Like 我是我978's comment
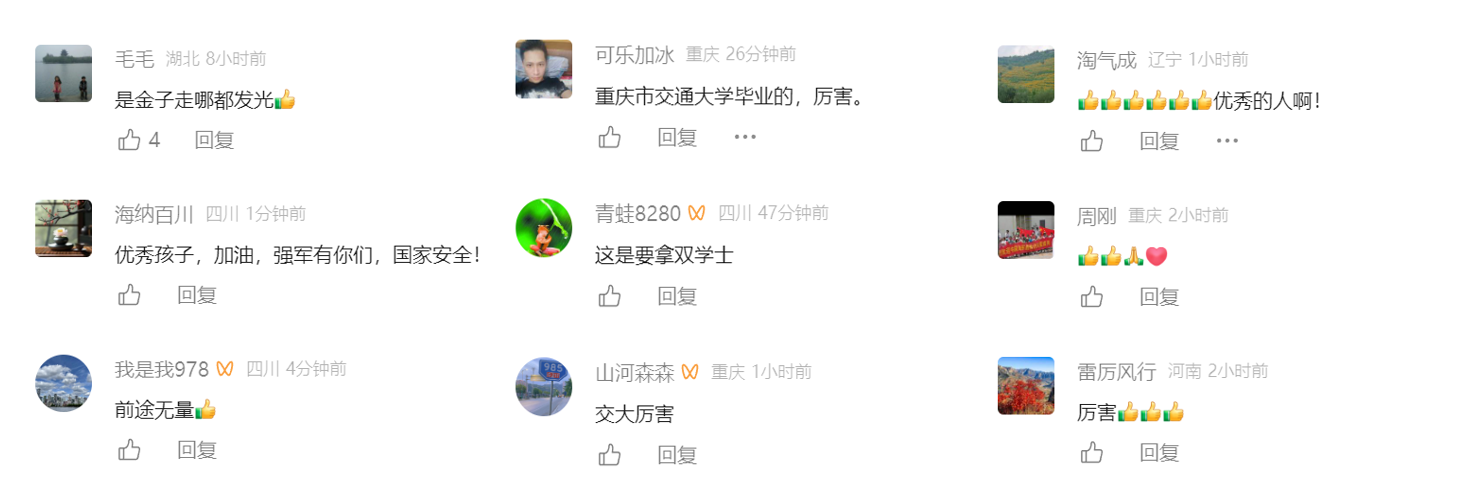 129,450
